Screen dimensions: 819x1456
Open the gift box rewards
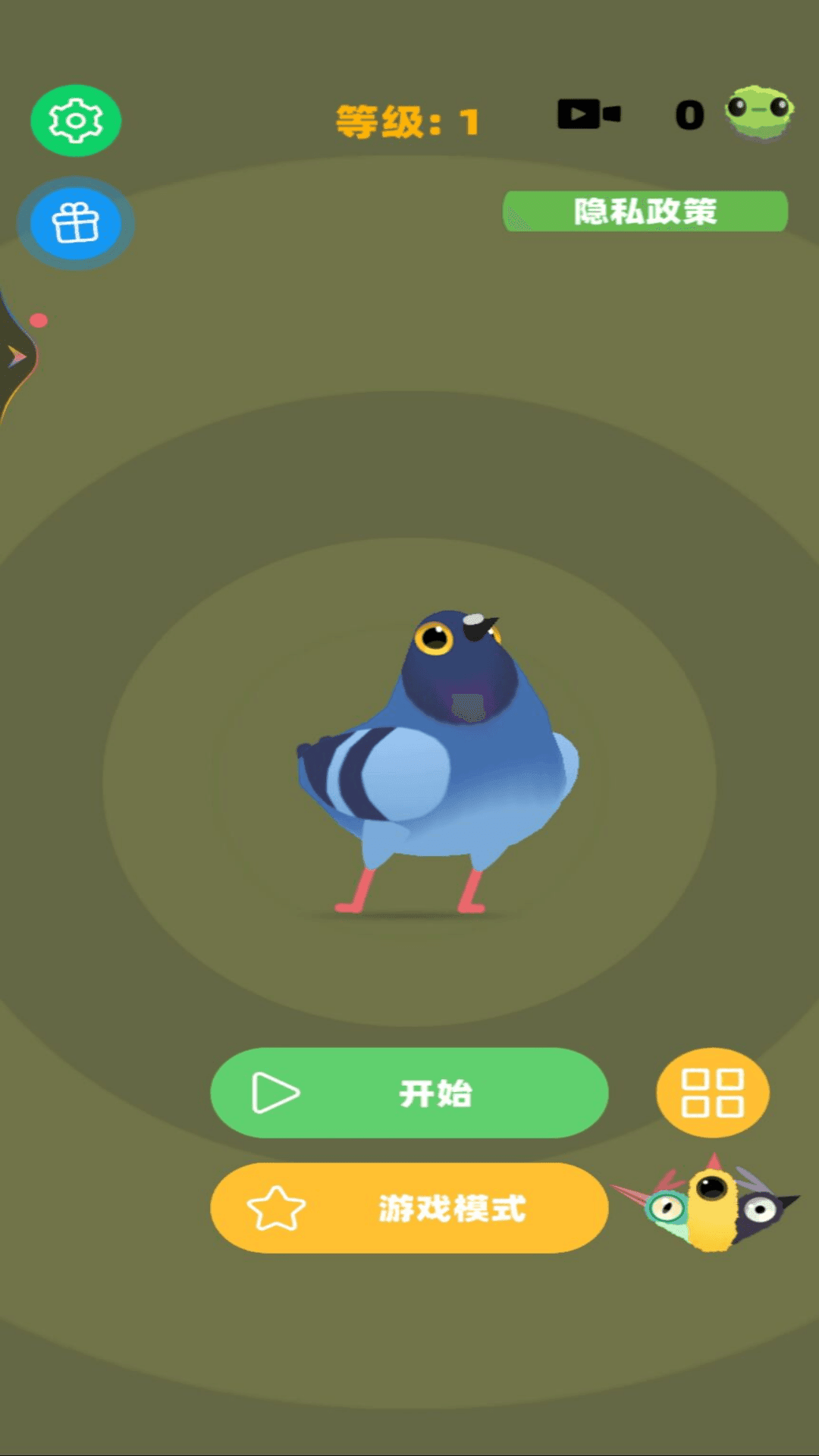pos(75,224)
